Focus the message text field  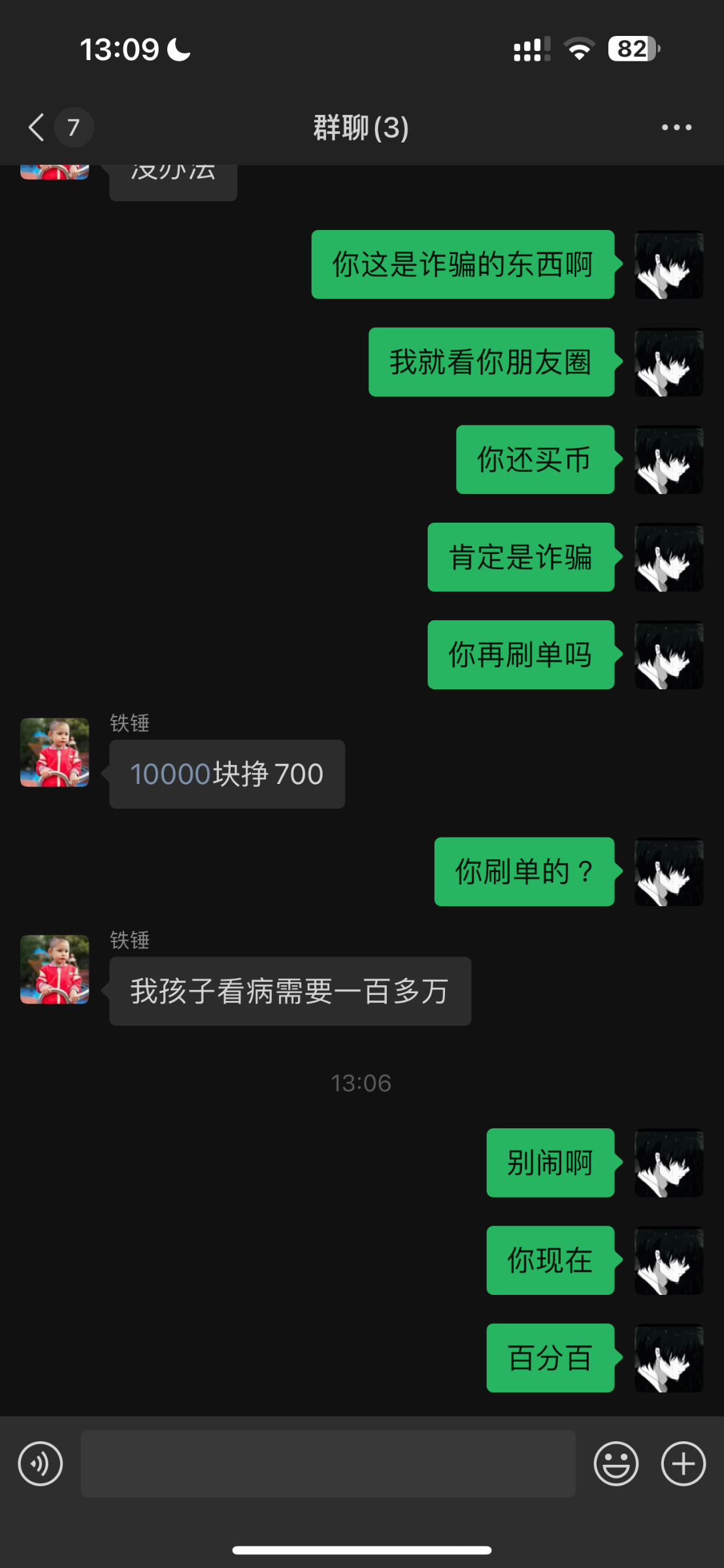click(327, 1463)
